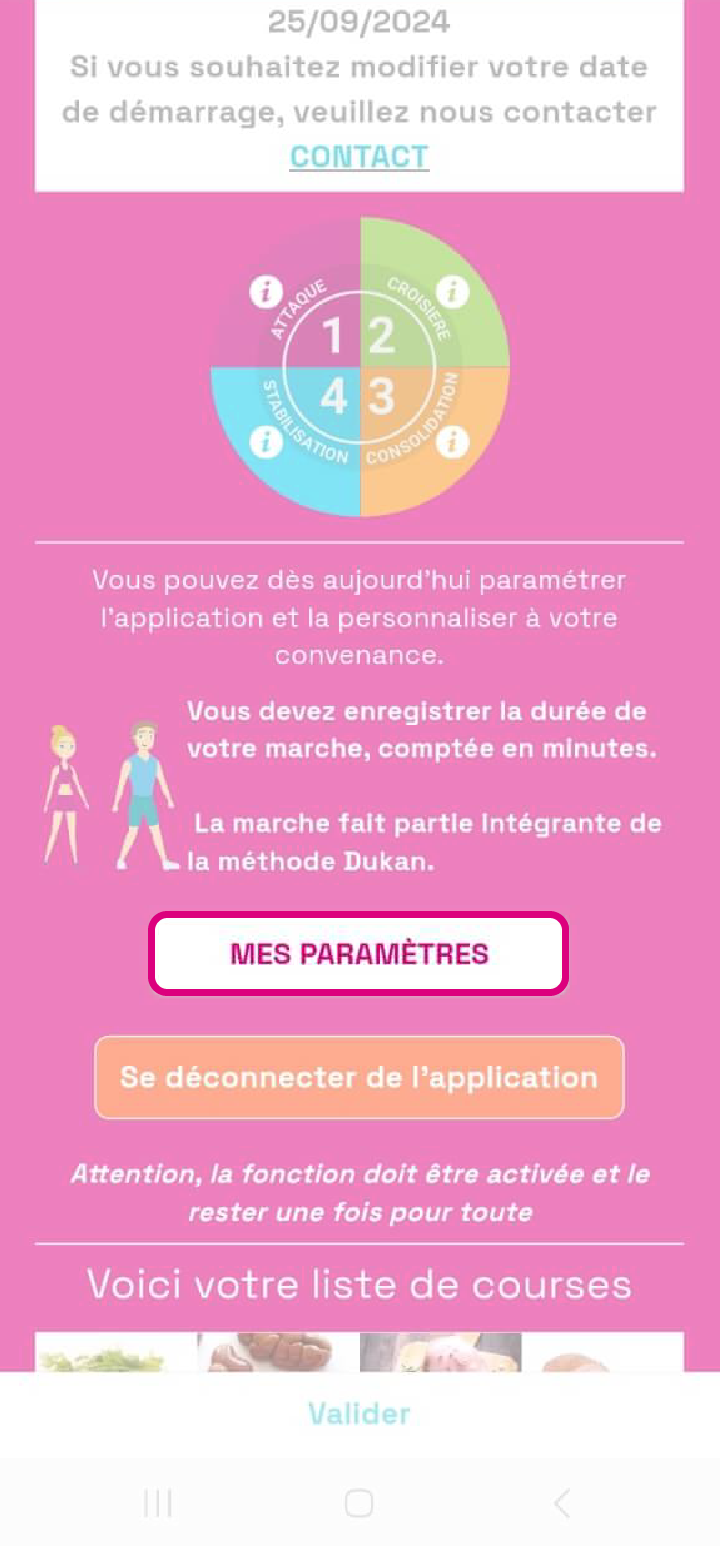Go to the system home screen
This screenshot has height=1546, width=720.
pos(359,1503)
